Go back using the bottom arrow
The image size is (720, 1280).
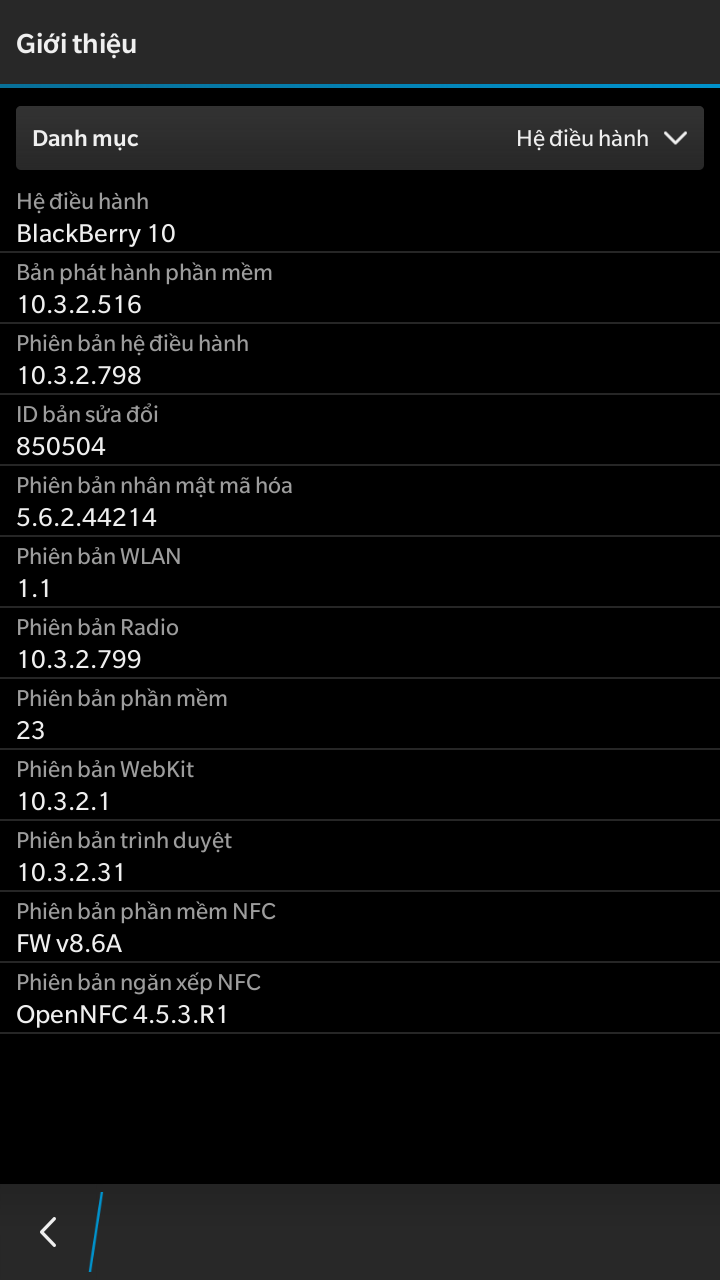point(48,1231)
